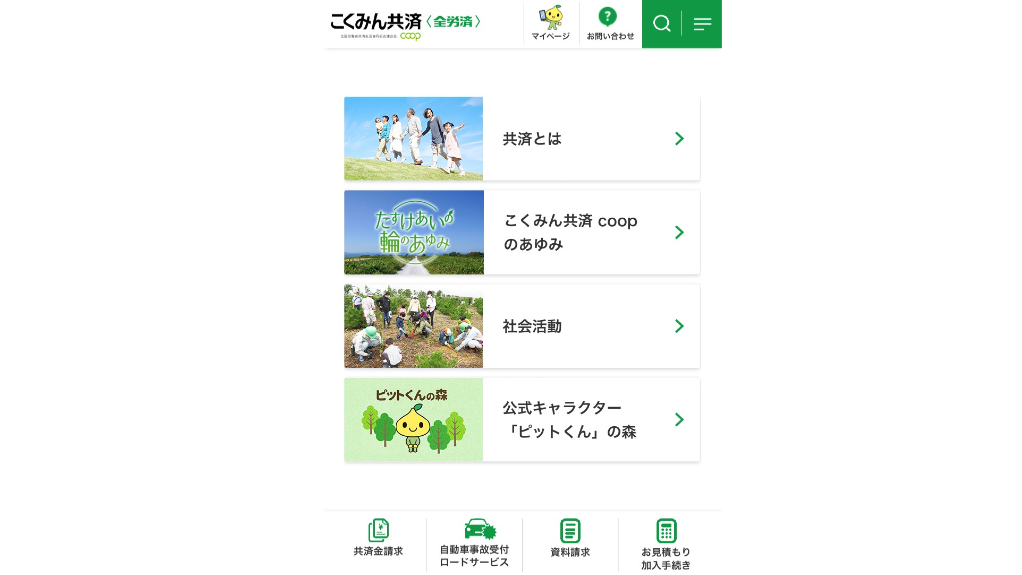This screenshot has width=1022, height=575.
Task: Open the 共済とは card
Action: (522, 139)
